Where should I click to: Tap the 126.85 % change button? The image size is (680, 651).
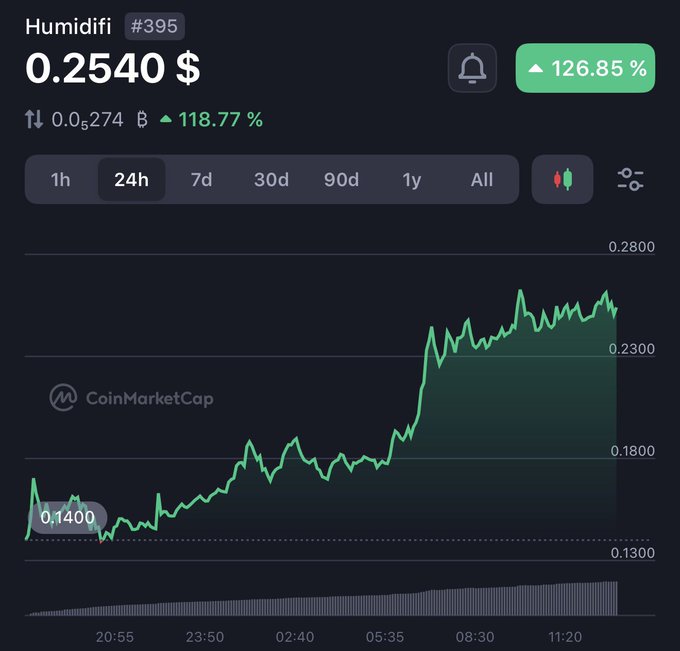pyautogui.click(x=585, y=68)
